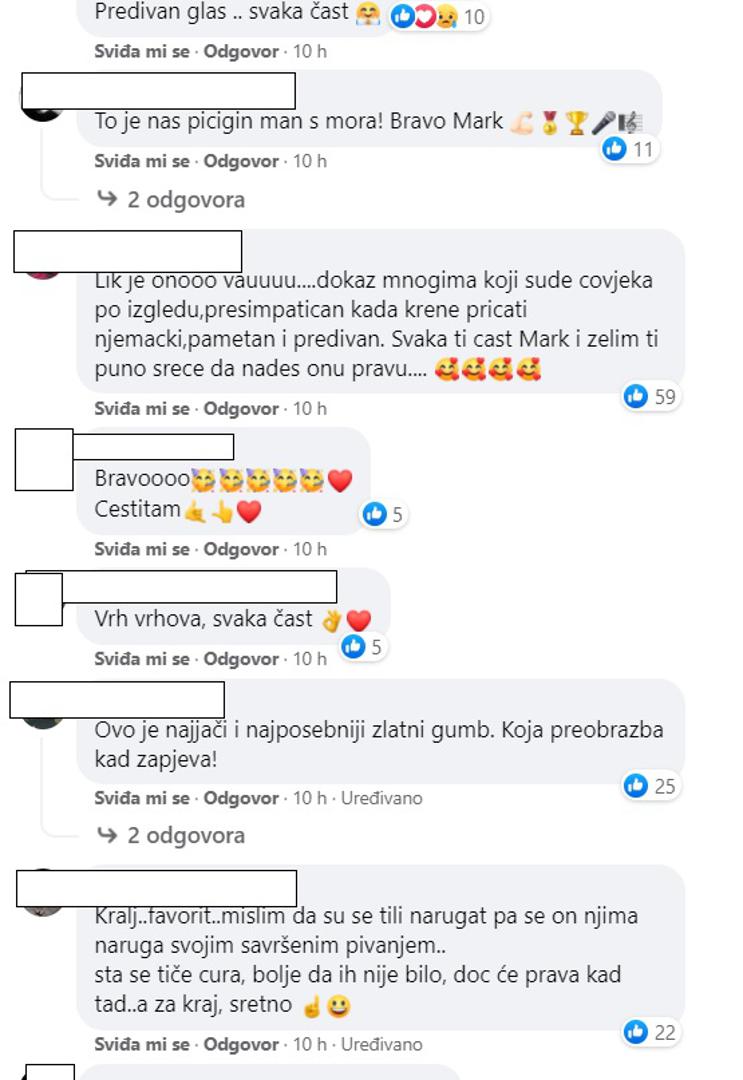Like the 'zlatni gumb' comment
Viewport: 743px width, 1080px height.
[141, 798]
